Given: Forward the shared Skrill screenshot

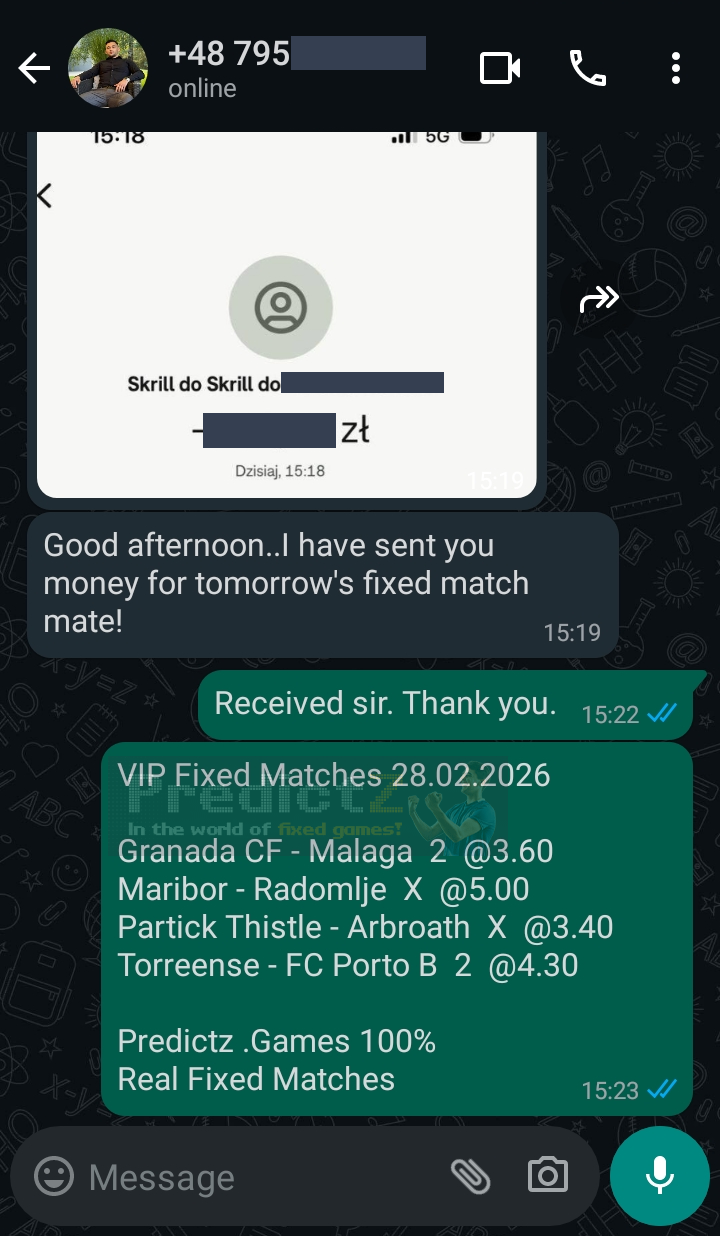Looking at the screenshot, I should click(x=599, y=297).
